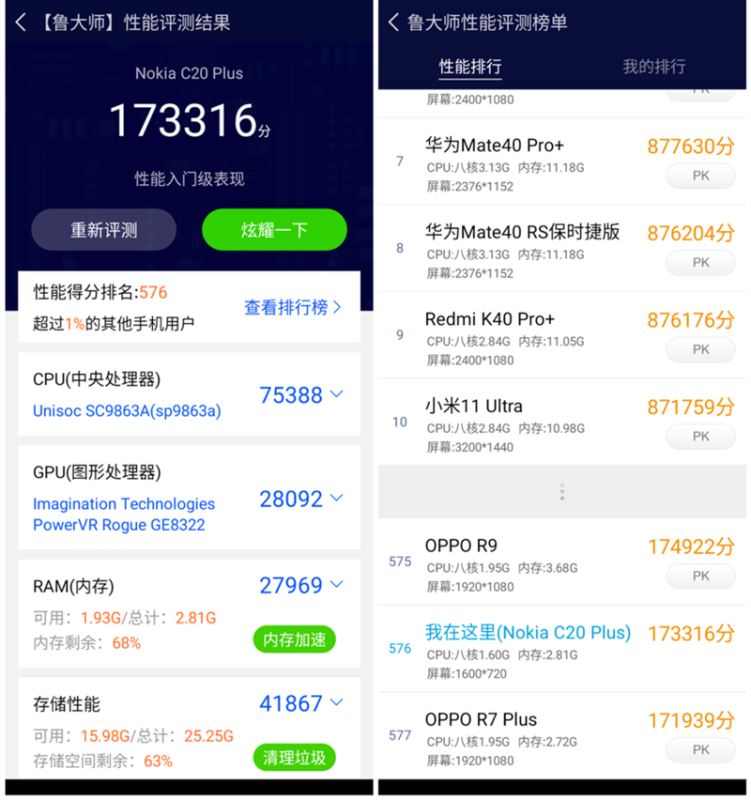Open the 我在这里 Nokia C20 Plus ranking row

(x=527, y=647)
